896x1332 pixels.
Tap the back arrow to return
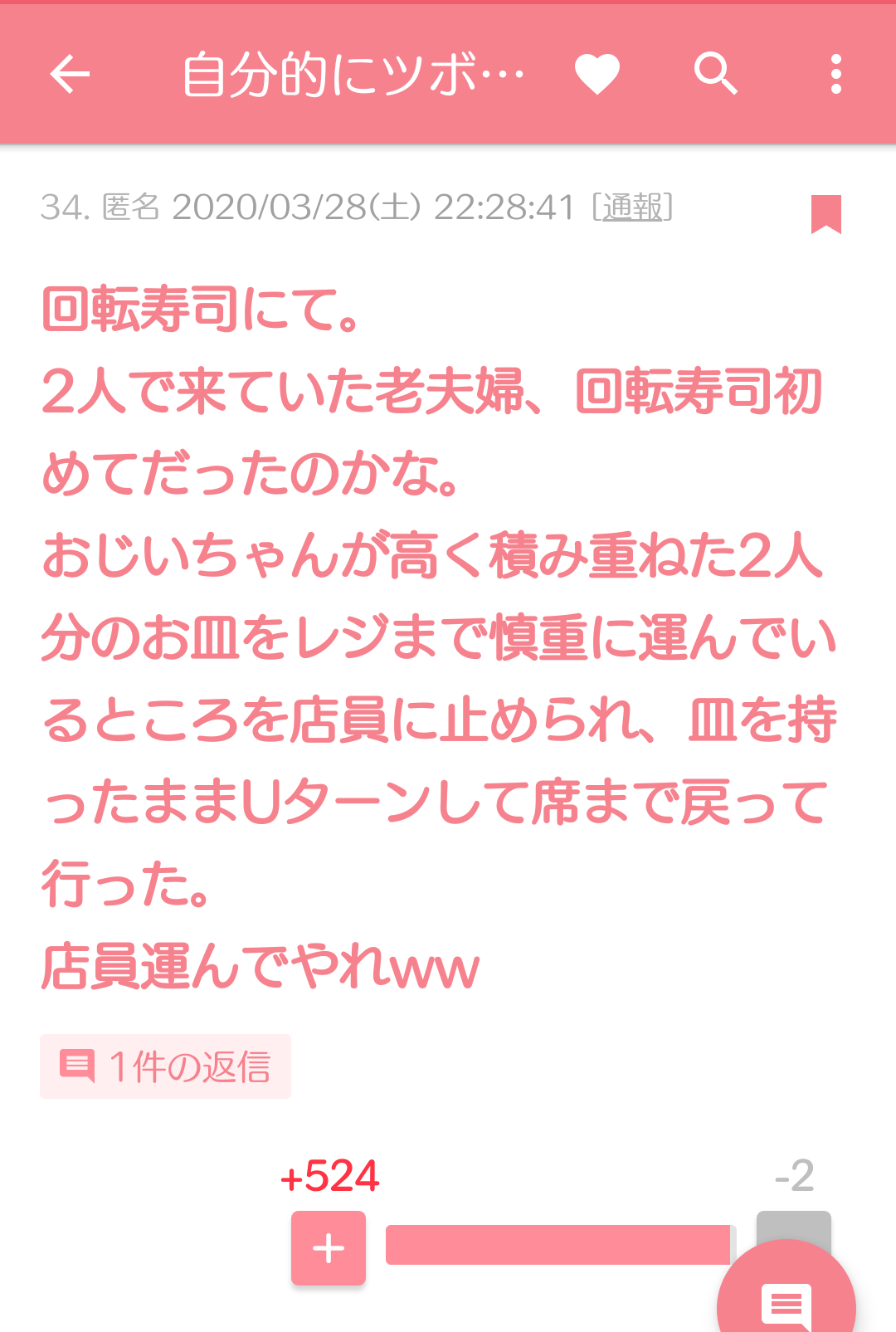point(70,75)
